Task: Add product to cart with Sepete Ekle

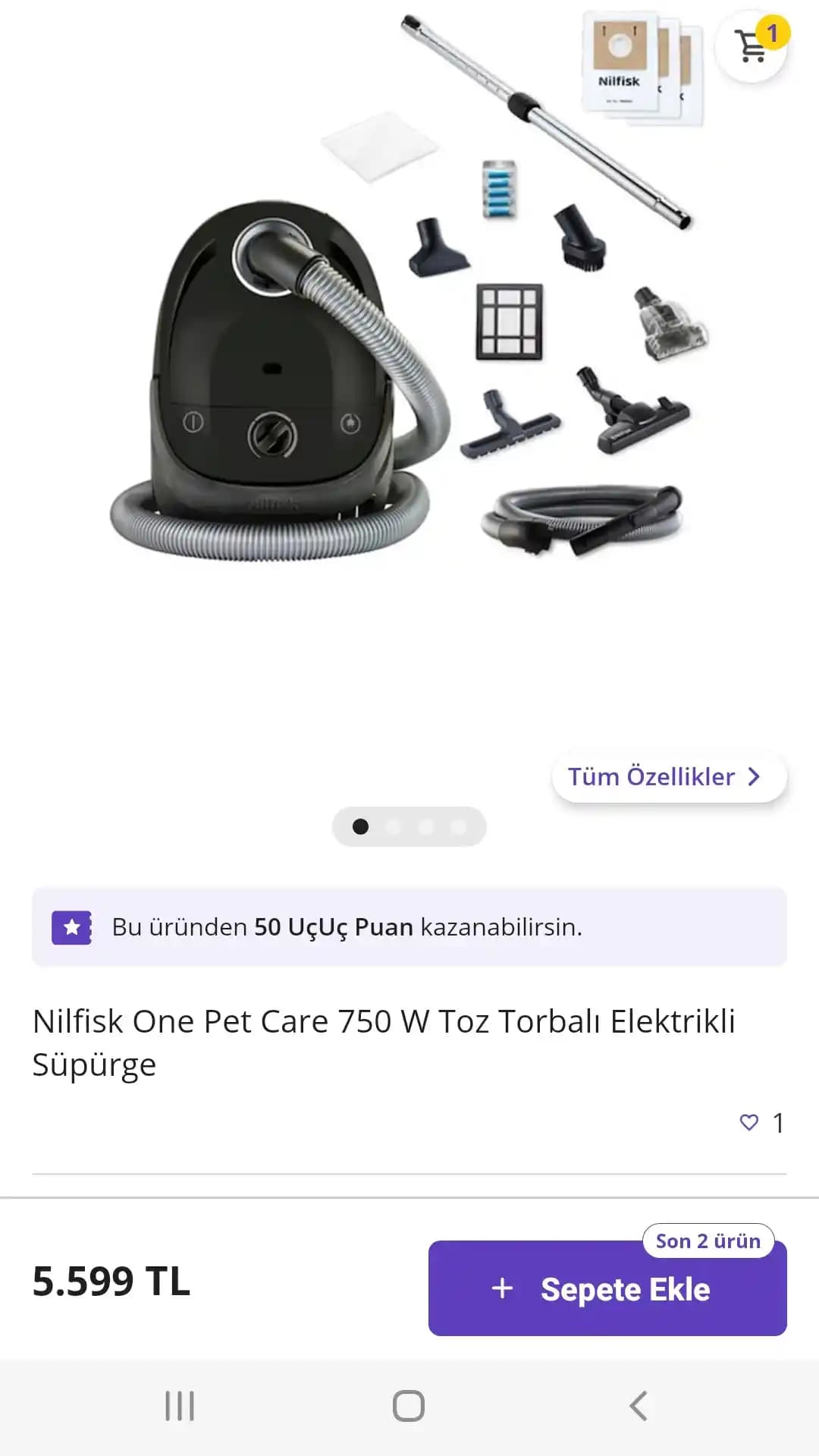Action: [607, 1288]
